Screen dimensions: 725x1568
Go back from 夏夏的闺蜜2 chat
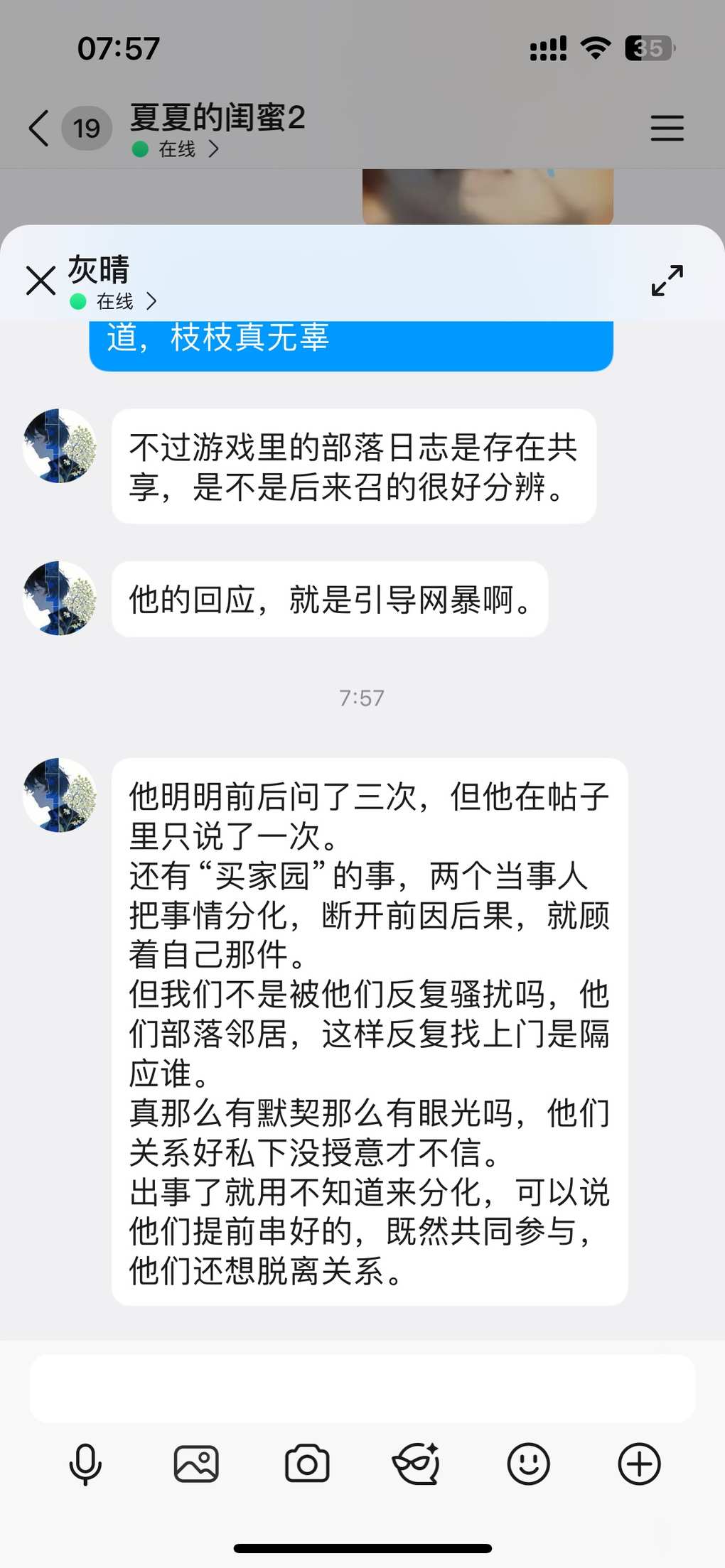(40, 129)
